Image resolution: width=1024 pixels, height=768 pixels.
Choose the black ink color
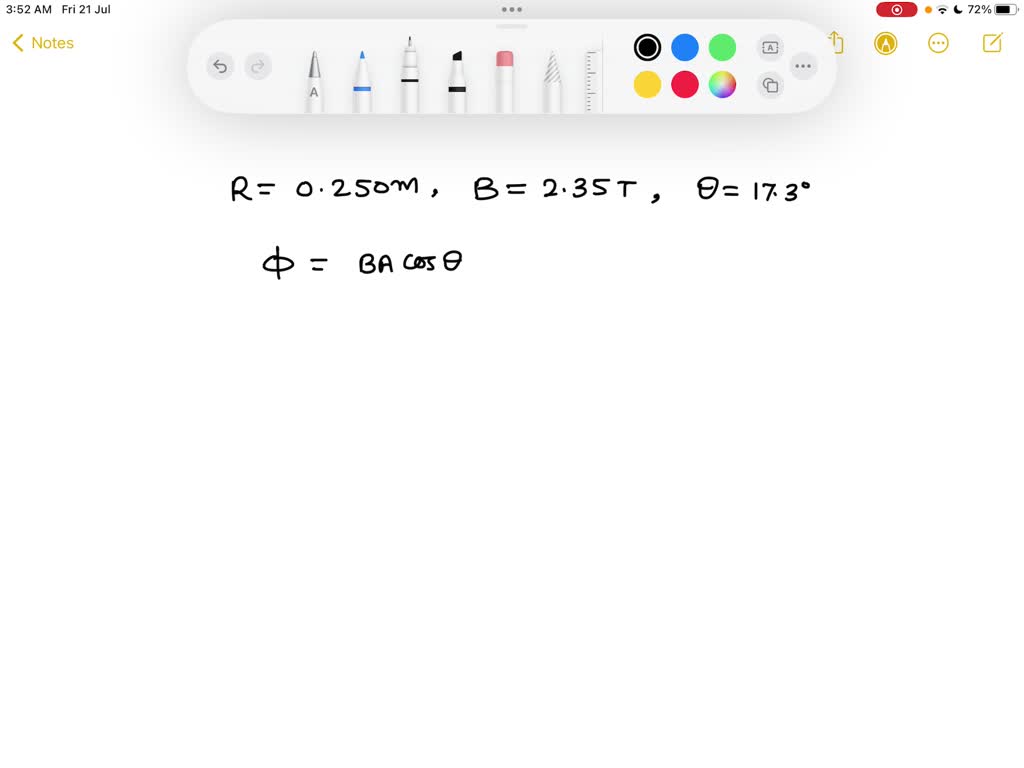(x=647, y=47)
